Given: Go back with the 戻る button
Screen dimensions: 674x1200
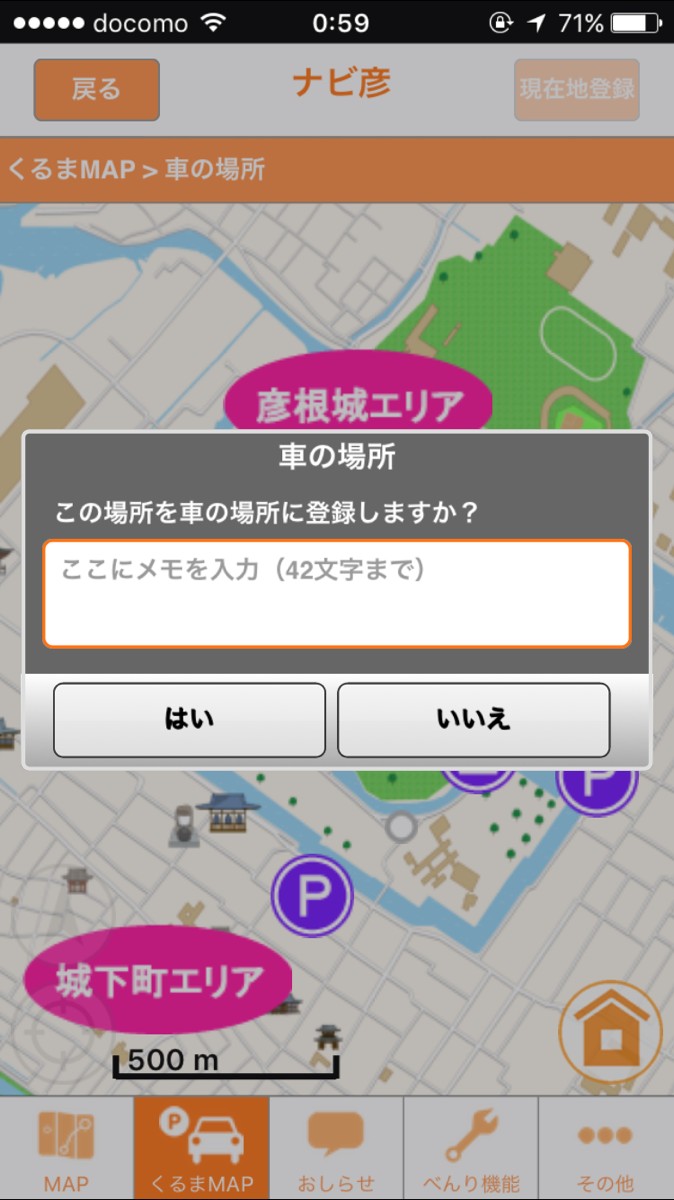Looking at the screenshot, I should (97, 90).
